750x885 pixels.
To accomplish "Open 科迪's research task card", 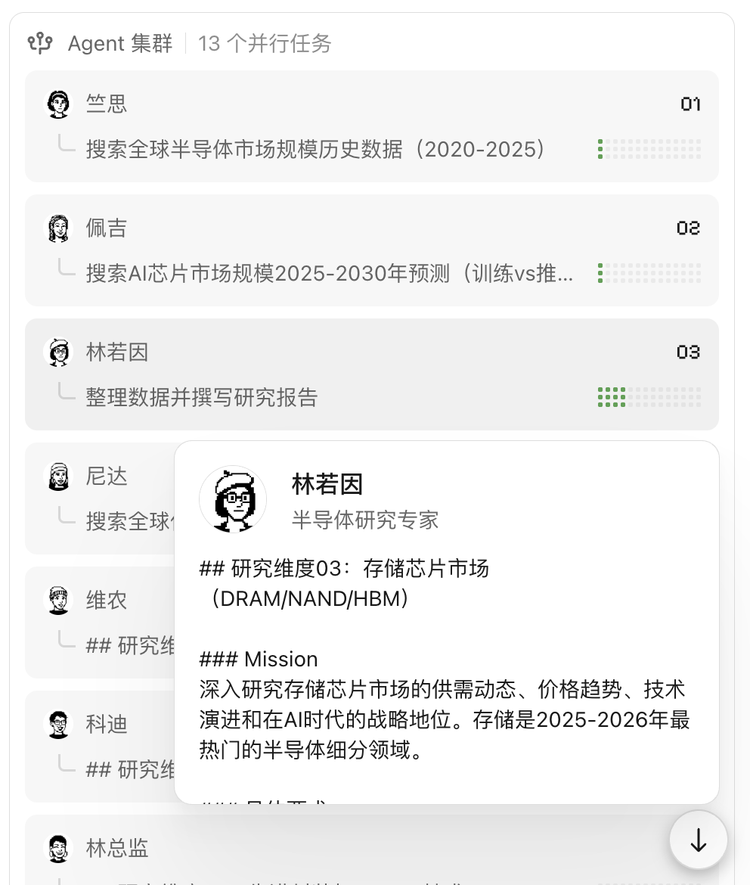I will tap(100, 746).
